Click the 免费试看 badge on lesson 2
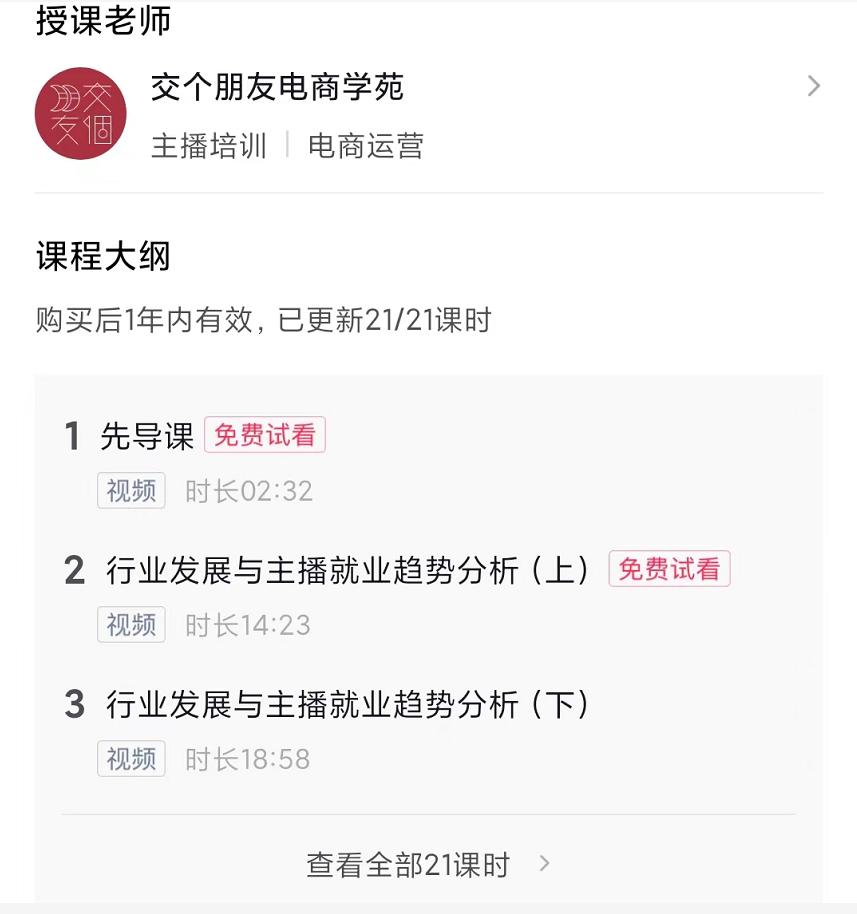The image size is (857, 914). pyautogui.click(x=669, y=566)
